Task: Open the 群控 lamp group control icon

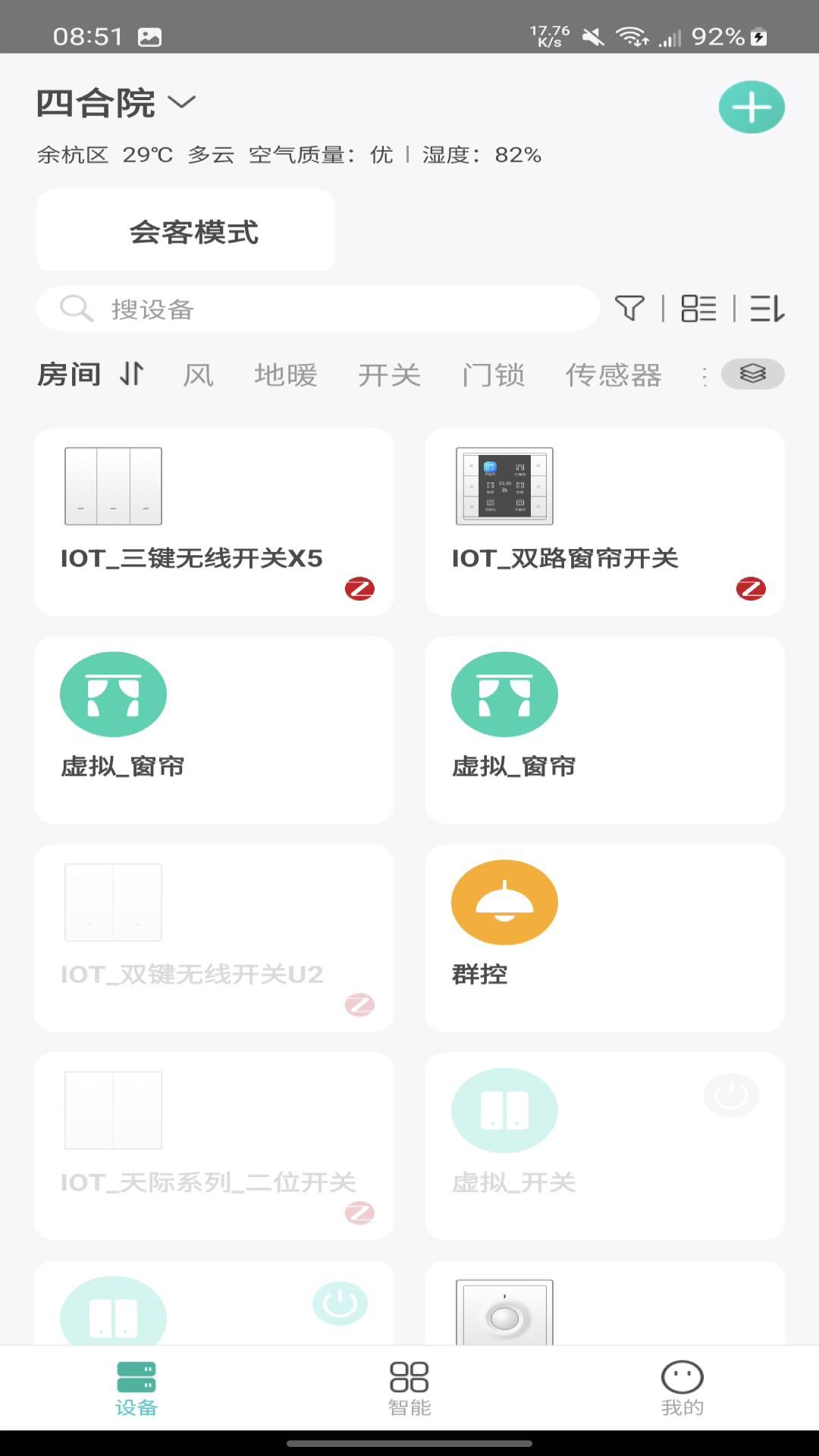Action: 504,902
